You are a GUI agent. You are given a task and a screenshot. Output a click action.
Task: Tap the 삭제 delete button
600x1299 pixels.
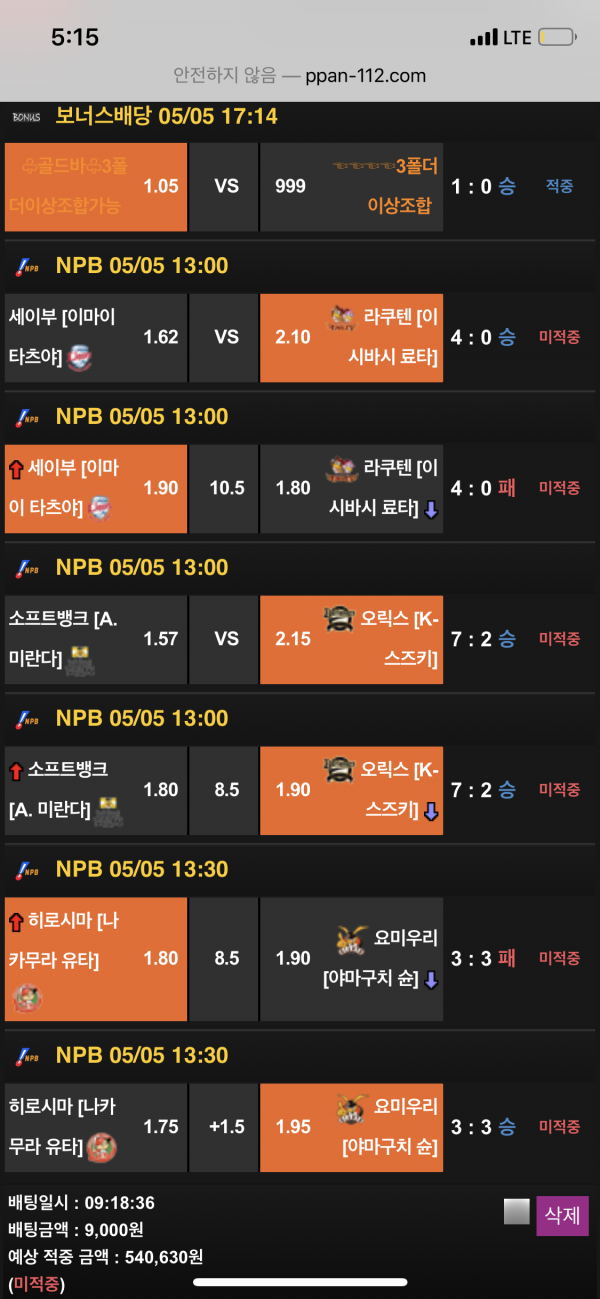(x=562, y=1216)
